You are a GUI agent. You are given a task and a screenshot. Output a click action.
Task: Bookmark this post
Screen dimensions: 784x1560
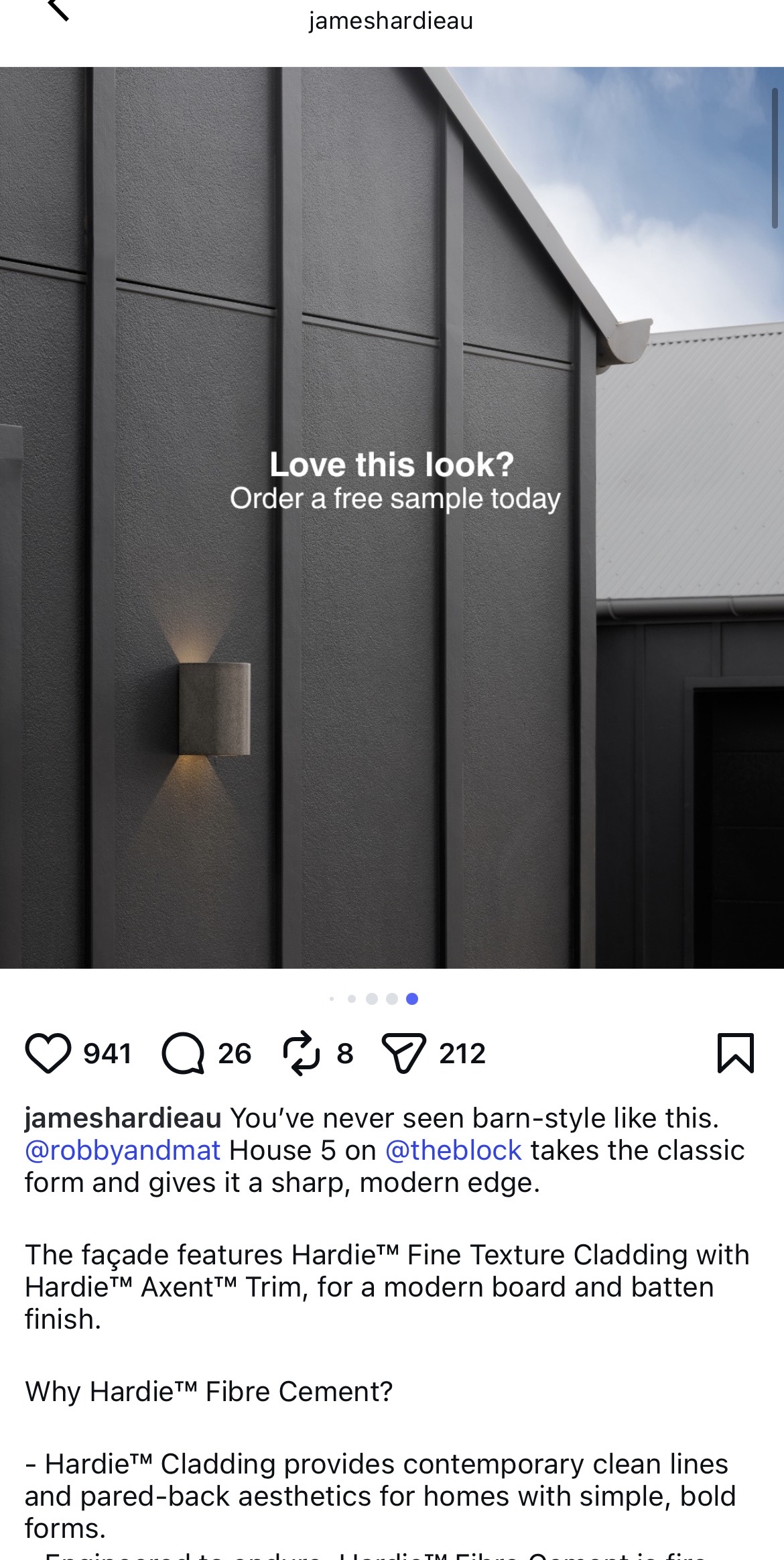click(x=735, y=1053)
